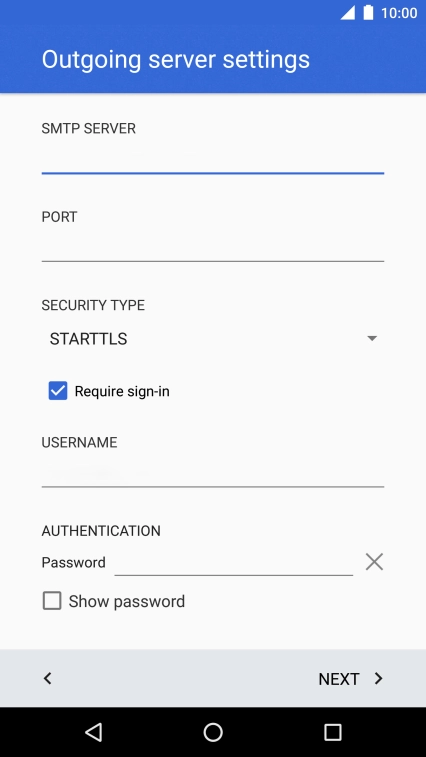Tap the system home button

click(213, 732)
